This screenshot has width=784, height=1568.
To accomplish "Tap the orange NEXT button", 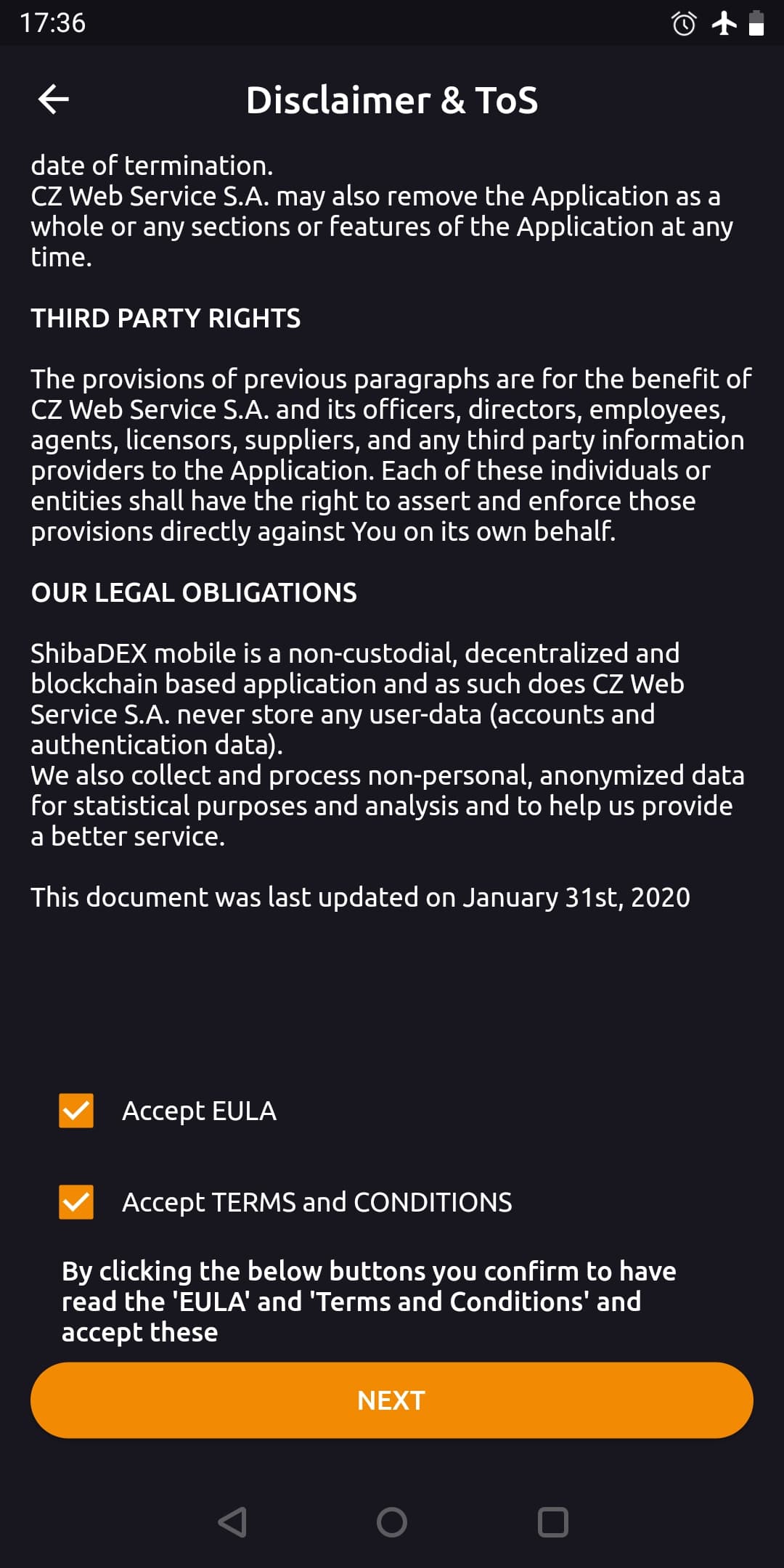I will tap(392, 1400).
